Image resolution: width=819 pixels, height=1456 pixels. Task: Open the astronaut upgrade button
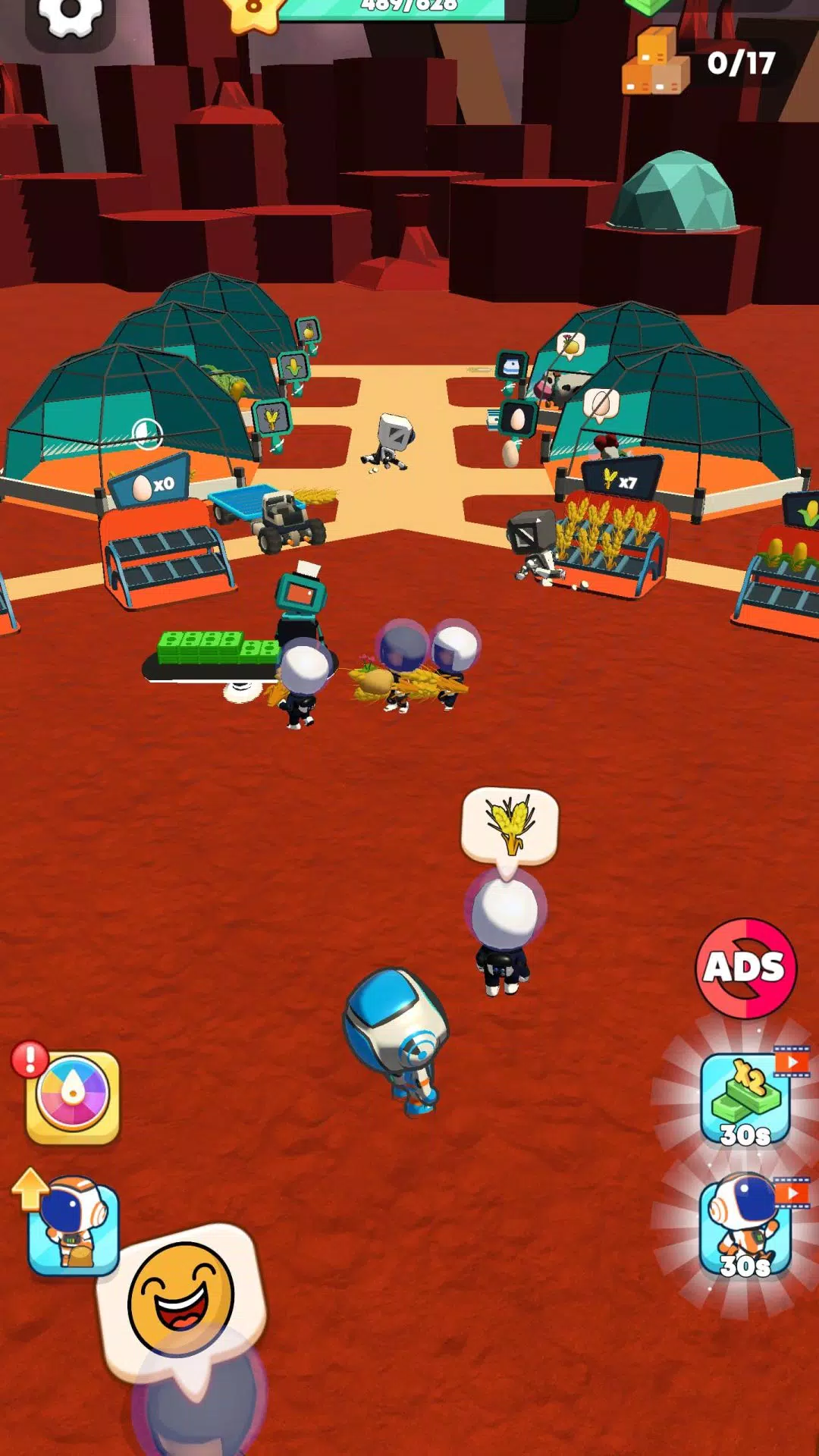[73, 1225]
